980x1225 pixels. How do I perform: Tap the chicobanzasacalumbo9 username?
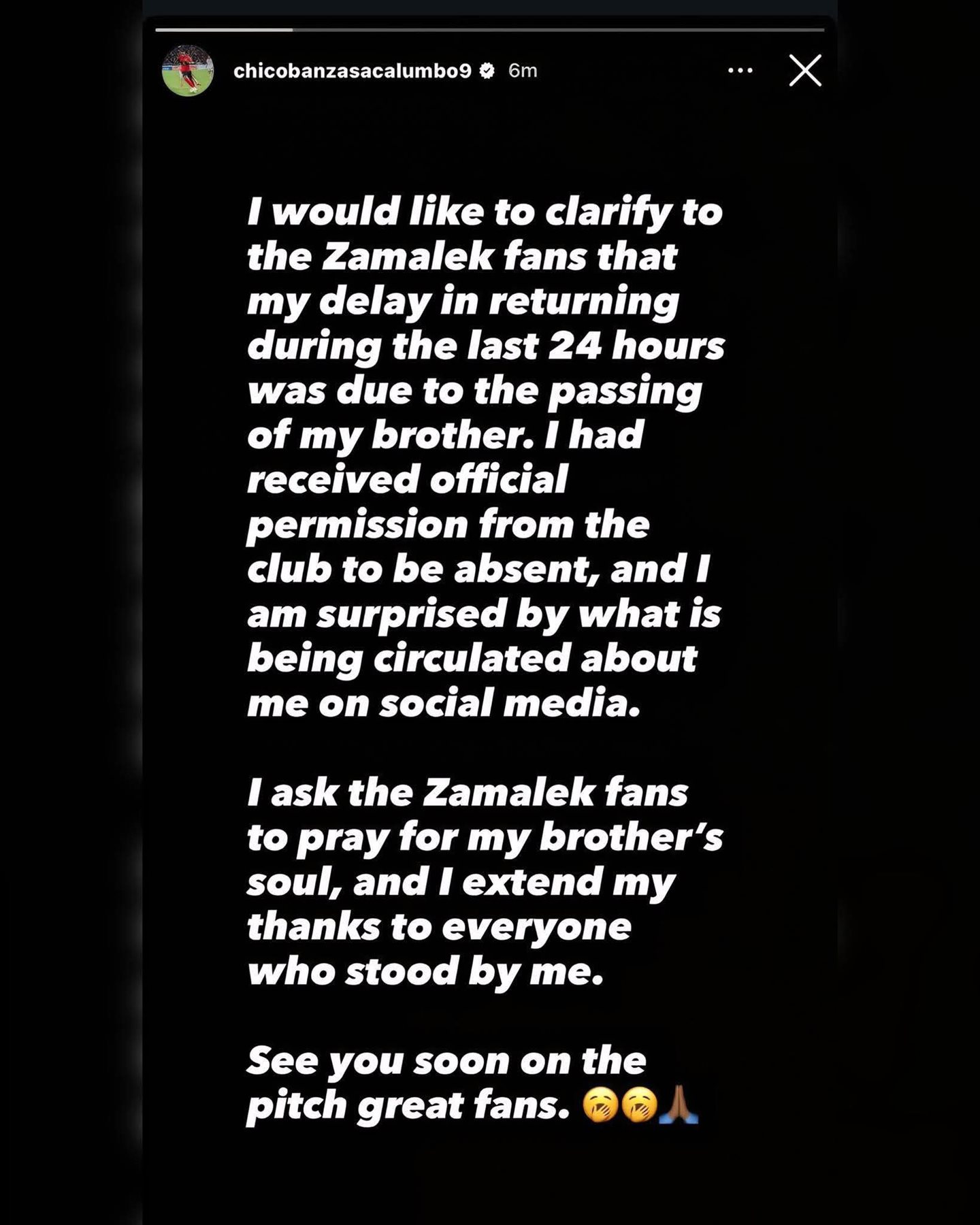[x=352, y=71]
